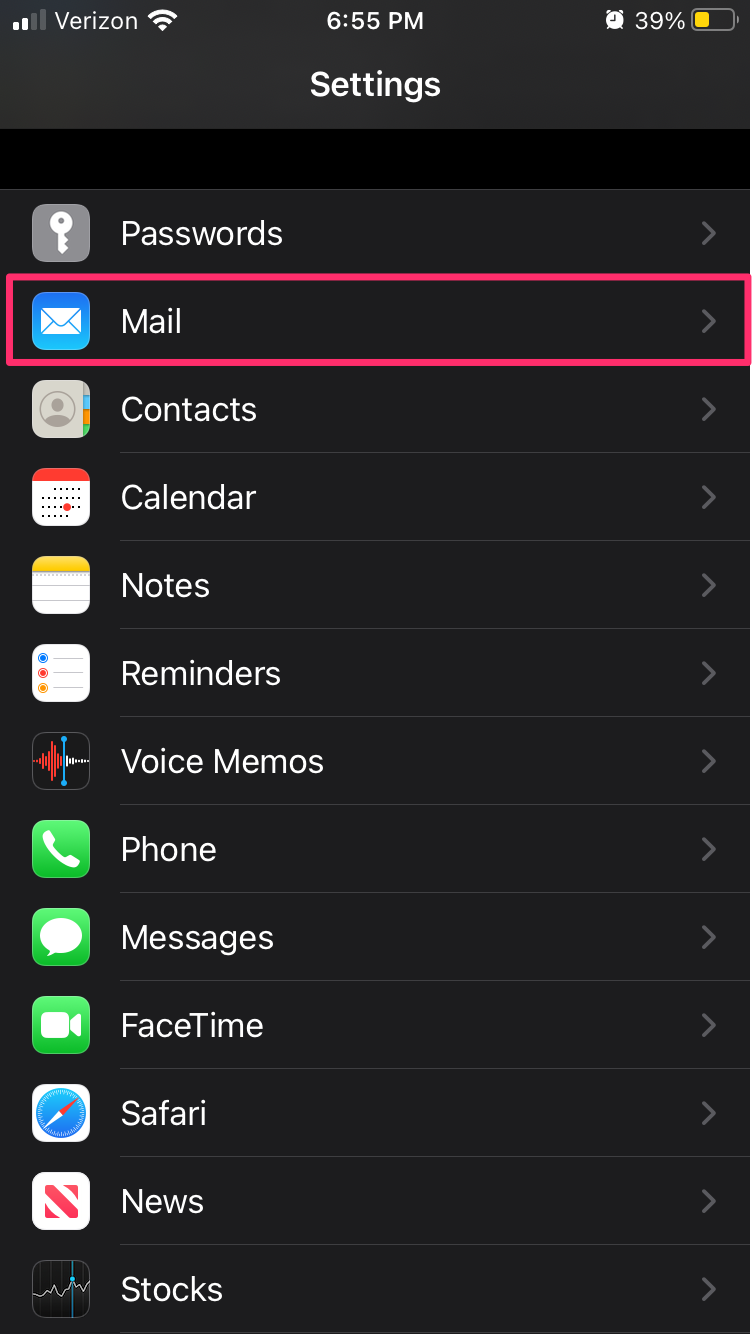
Task: Tap the yellow Notes icon
Action: [61, 585]
